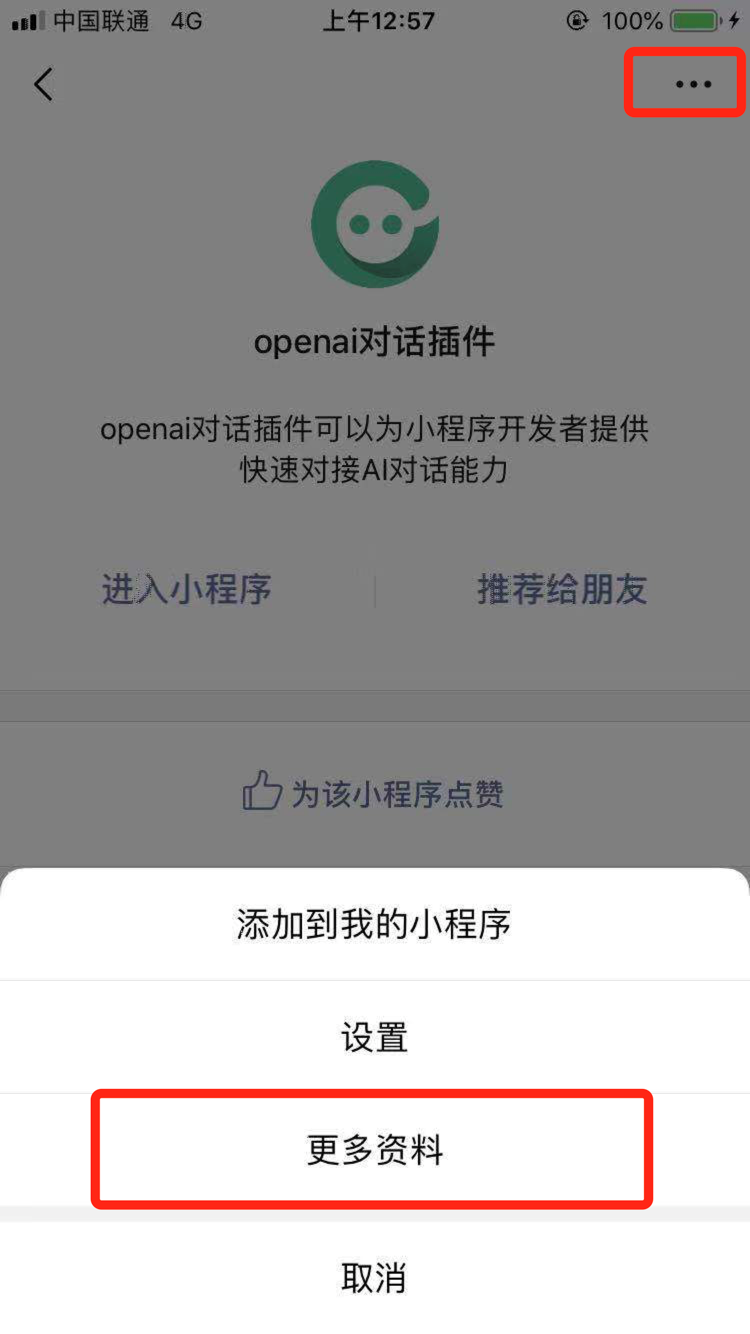Choose 推荐给朋友 to share
The width and height of the screenshot is (750, 1334).
562,589
